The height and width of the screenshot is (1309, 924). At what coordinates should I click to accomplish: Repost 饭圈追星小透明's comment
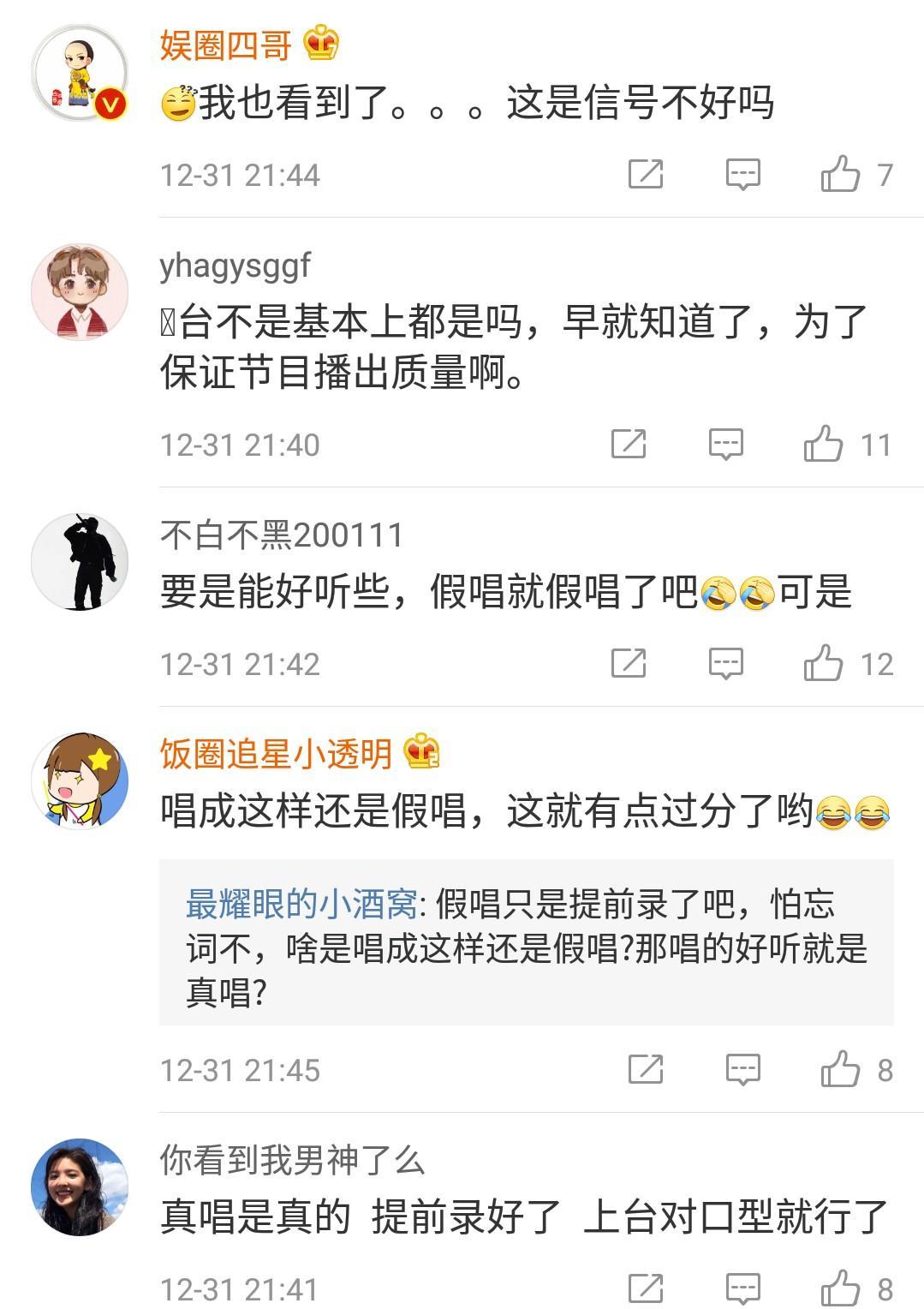pyautogui.click(x=646, y=1070)
